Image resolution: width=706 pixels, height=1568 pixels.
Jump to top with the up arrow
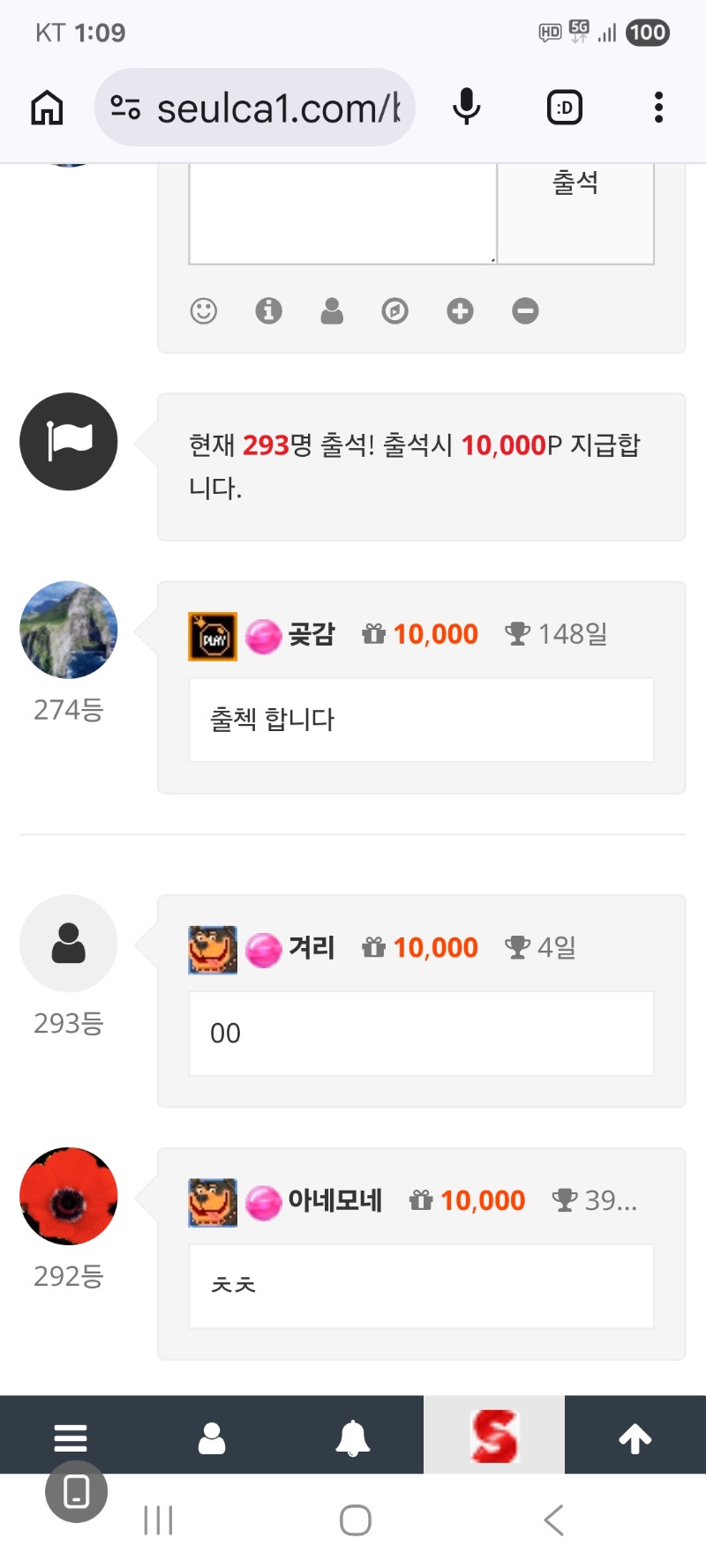pos(635,1437)
